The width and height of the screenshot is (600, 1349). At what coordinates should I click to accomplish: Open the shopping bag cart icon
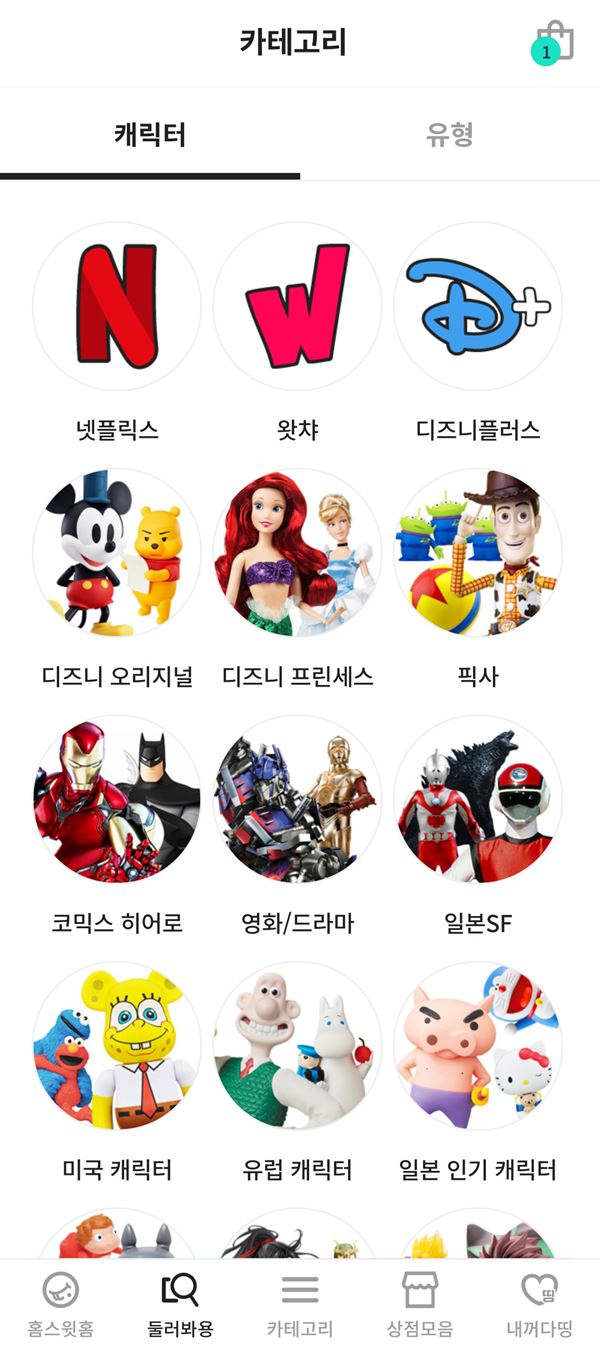[x=554, y=42]
